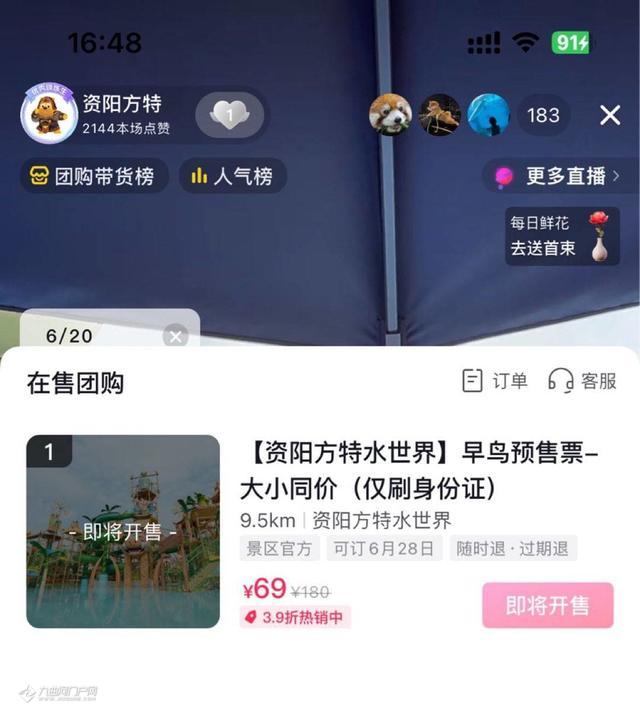This screenshot has height=721, width=640.
Task: View 早鸟预售票 deal details
Action: [x=420, y=471]
